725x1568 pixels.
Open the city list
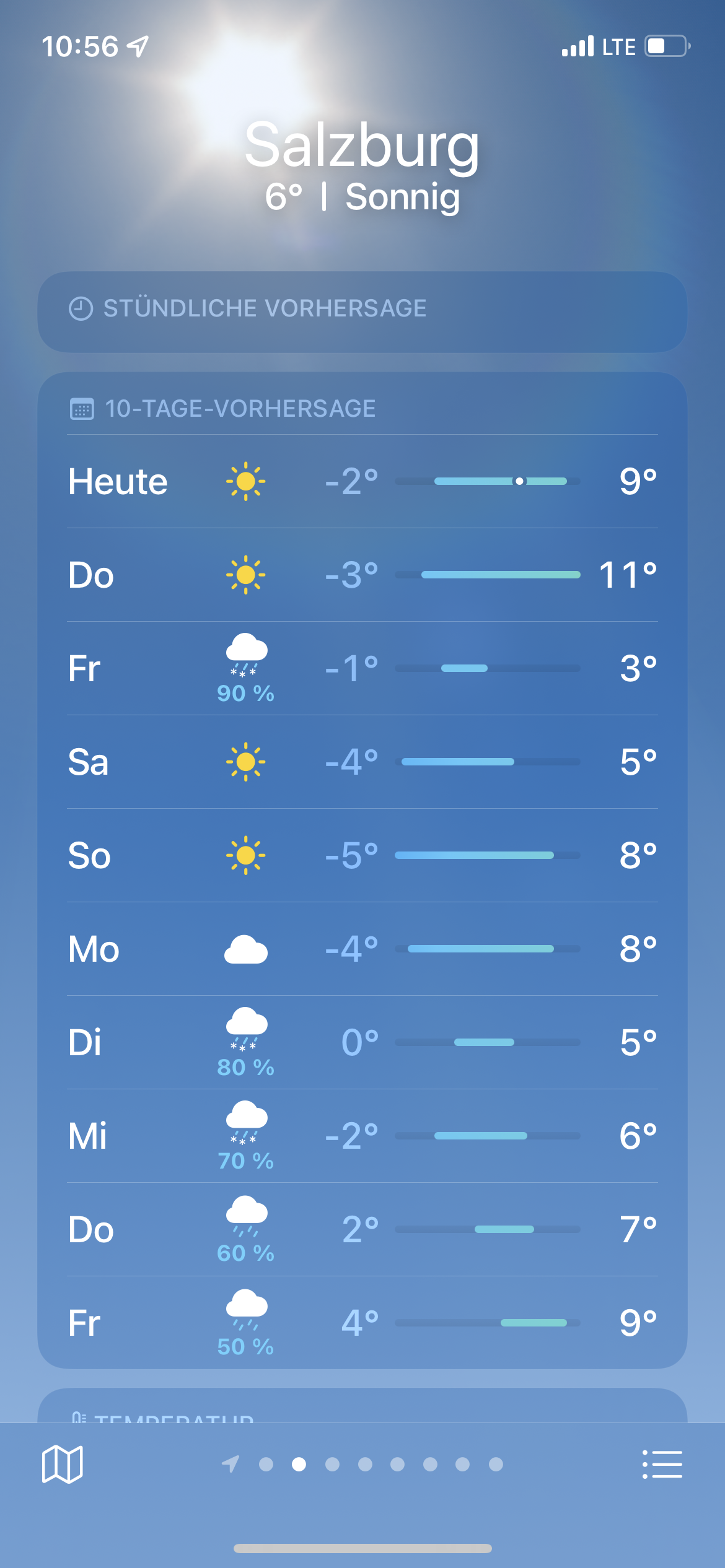(662, 1464)
